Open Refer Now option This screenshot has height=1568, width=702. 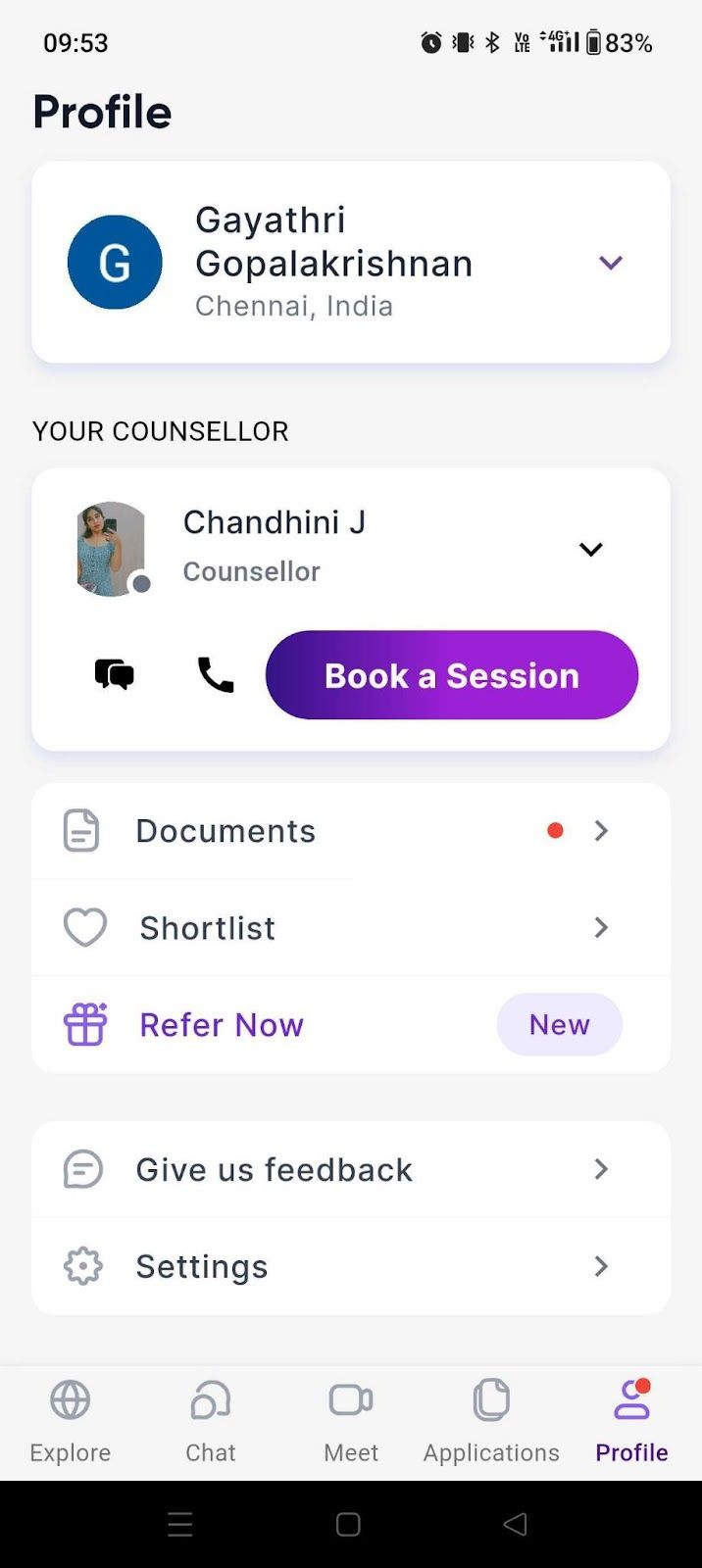(x=351, y=1025)
